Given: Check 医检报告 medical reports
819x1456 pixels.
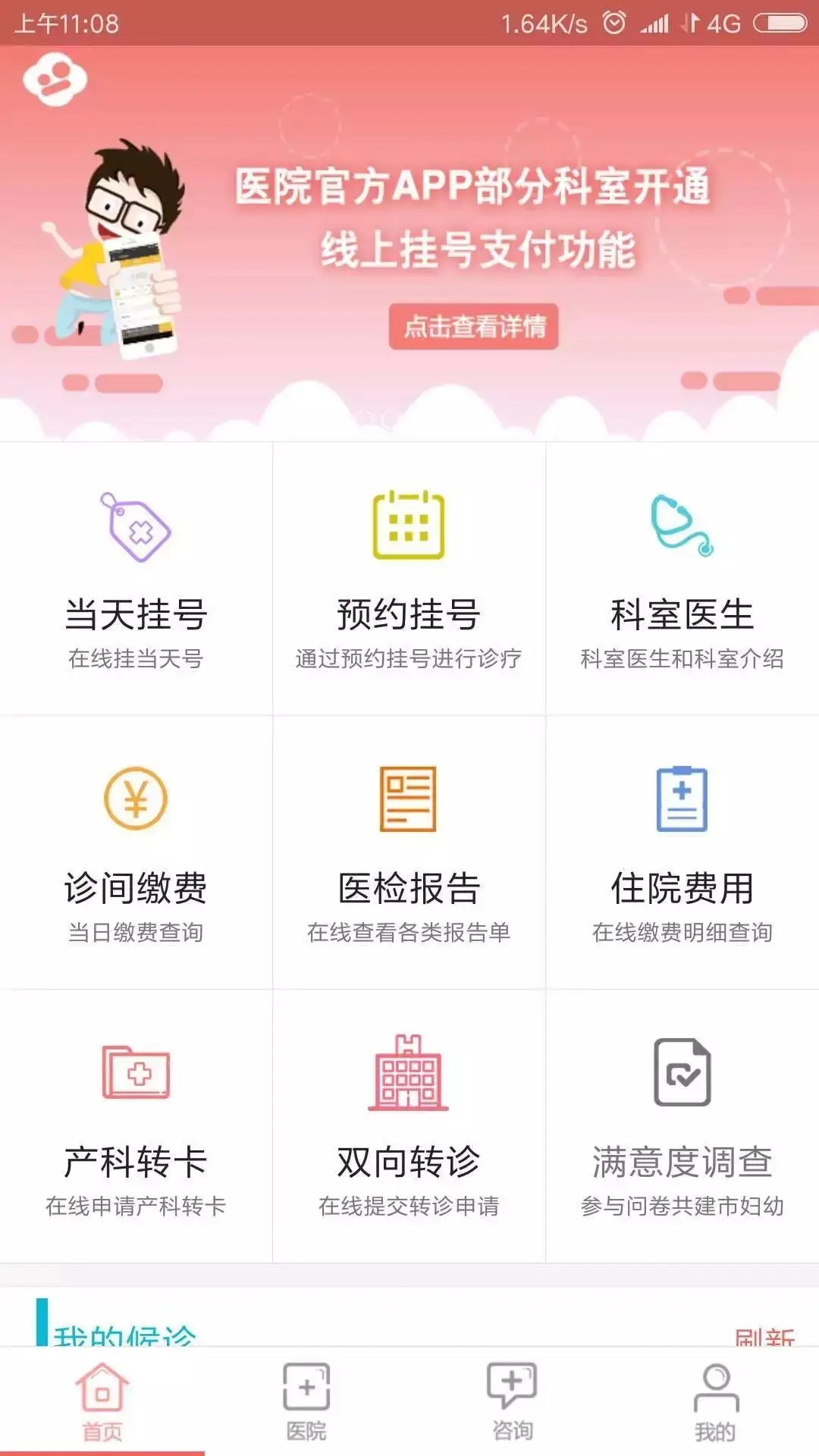Looking at the screenshot, I should (409, 852).
